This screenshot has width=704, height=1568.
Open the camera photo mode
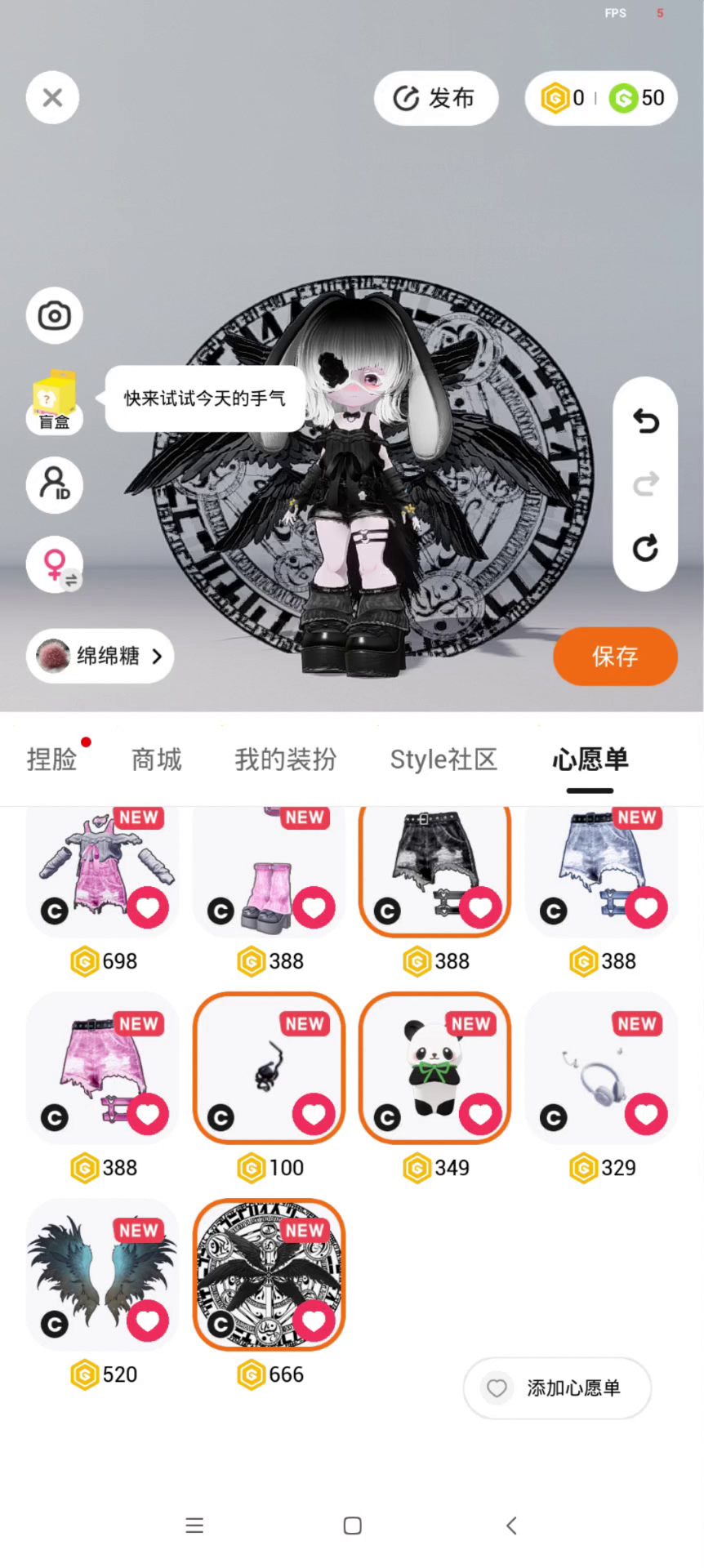[x=55, y=315]
